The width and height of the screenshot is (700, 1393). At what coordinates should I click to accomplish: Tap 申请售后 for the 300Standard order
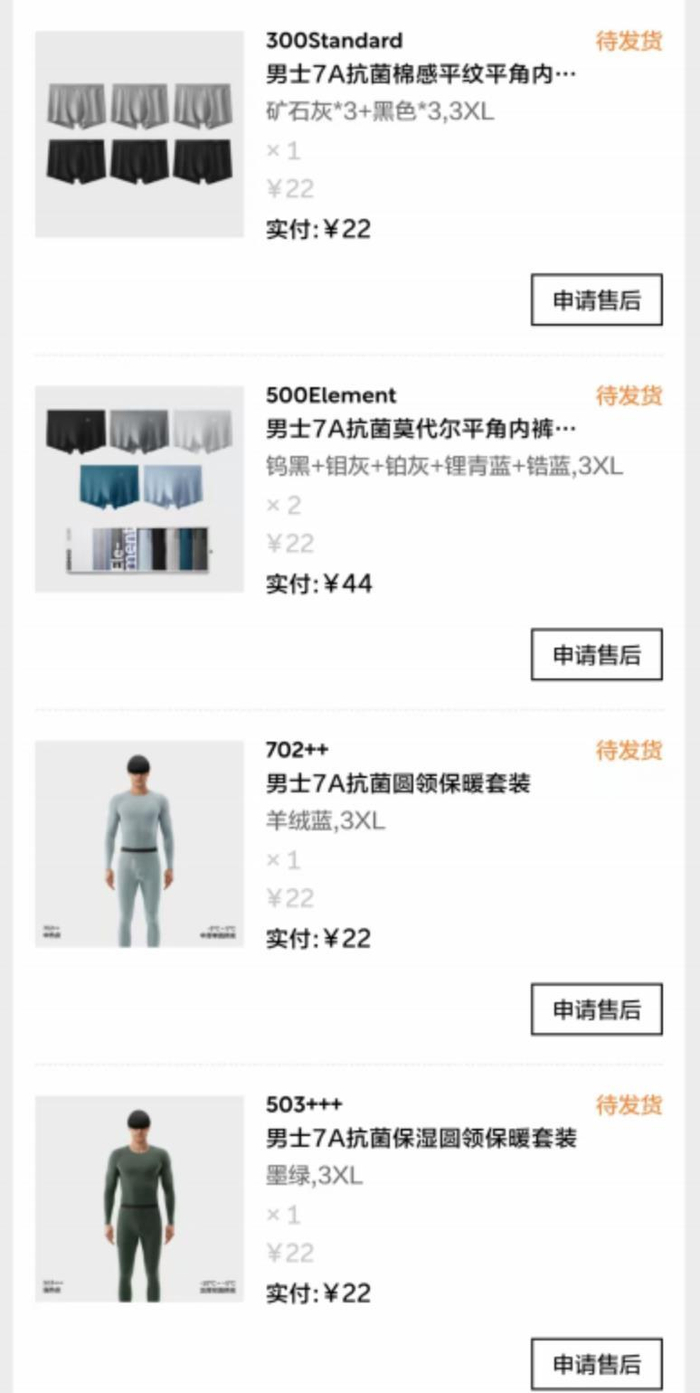coord(596,300)
